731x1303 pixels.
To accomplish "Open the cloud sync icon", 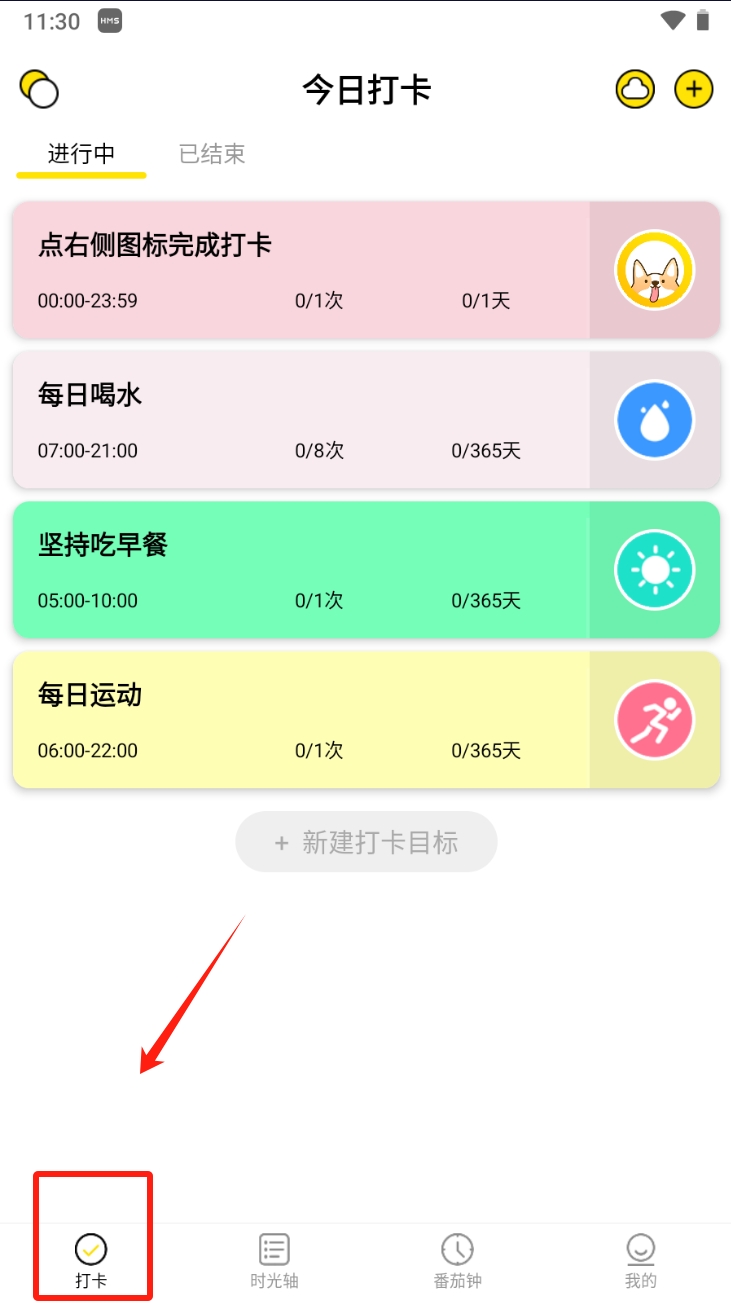I will click(634, 90).
